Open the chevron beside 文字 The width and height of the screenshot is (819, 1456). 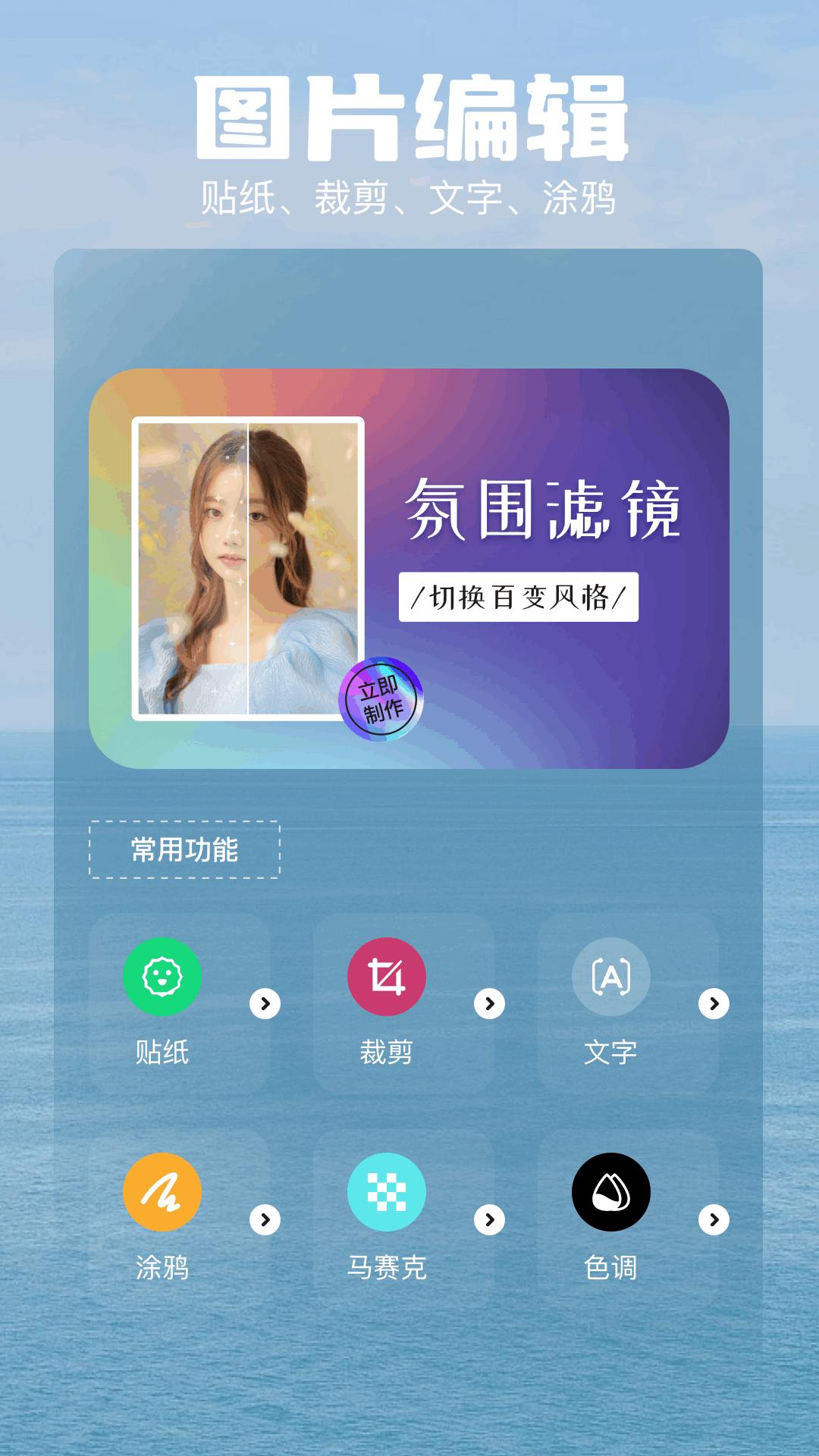pyautogui.click(x=714, y=1005)
